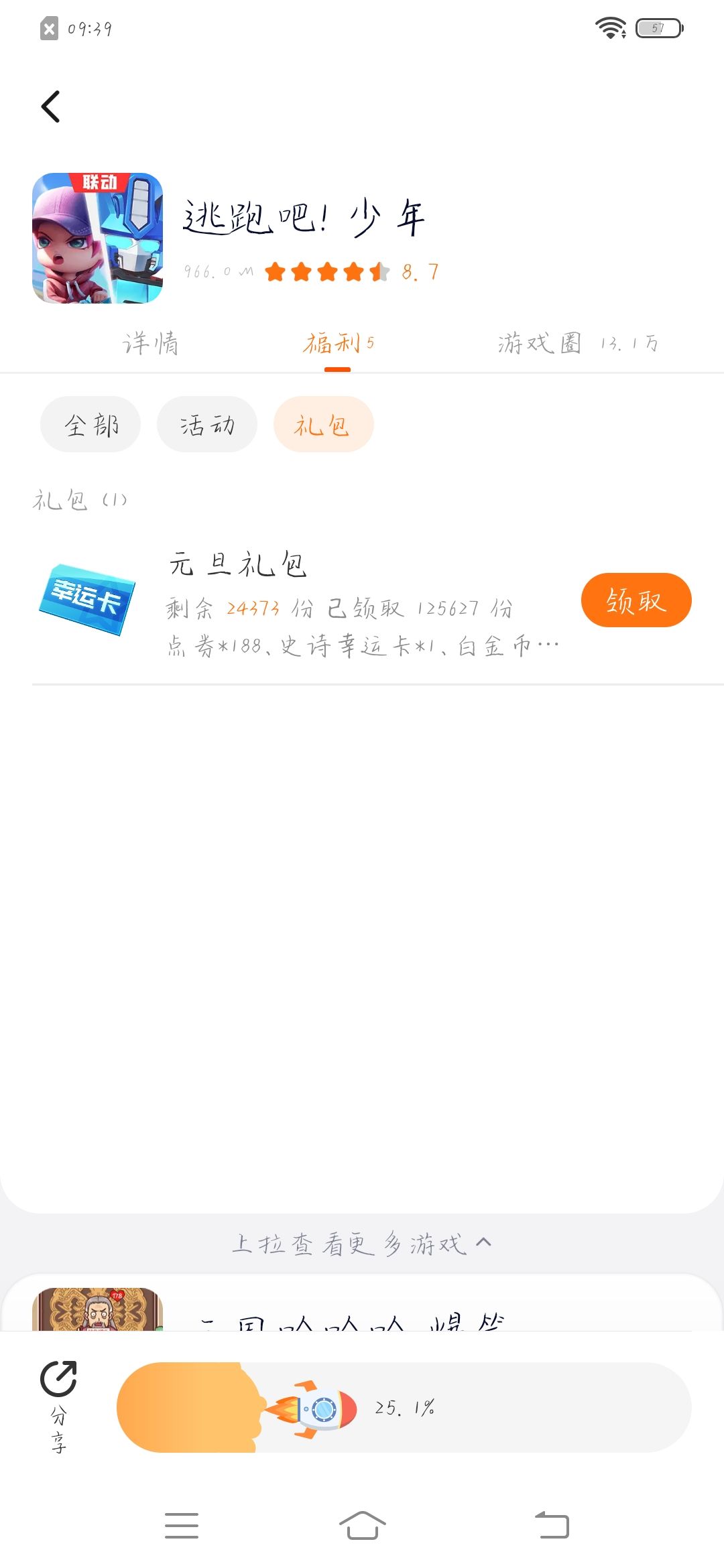The image size is (724, 1568).
Task: Tap the download progress bar at 25.1%
Action: (x=404, y=1407)
